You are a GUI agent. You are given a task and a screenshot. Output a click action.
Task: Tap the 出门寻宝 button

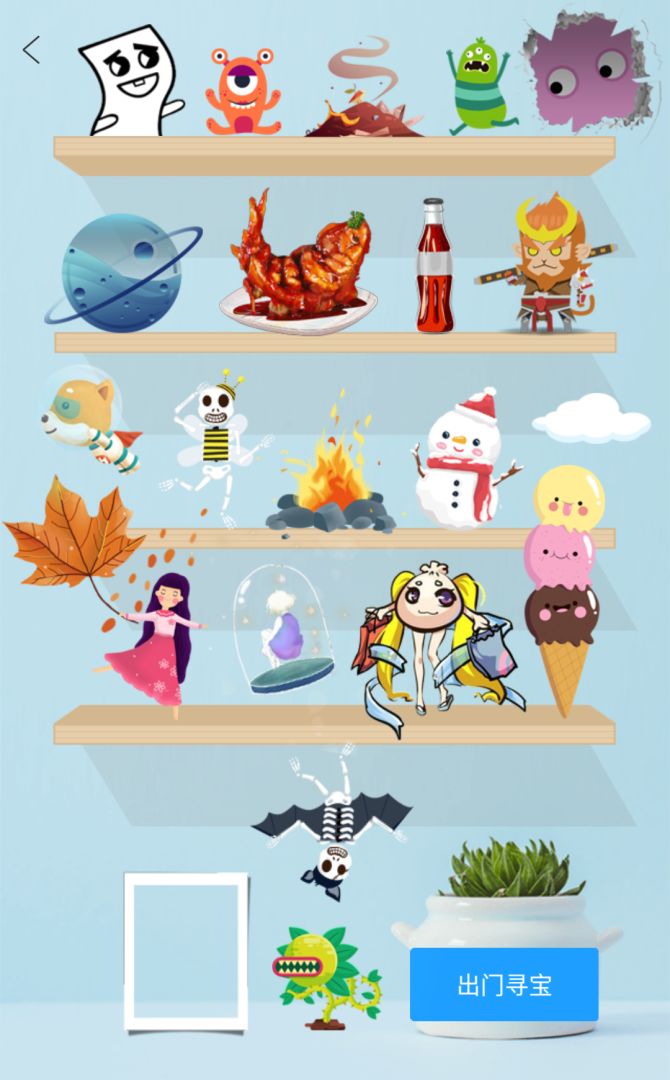point(504,985)
